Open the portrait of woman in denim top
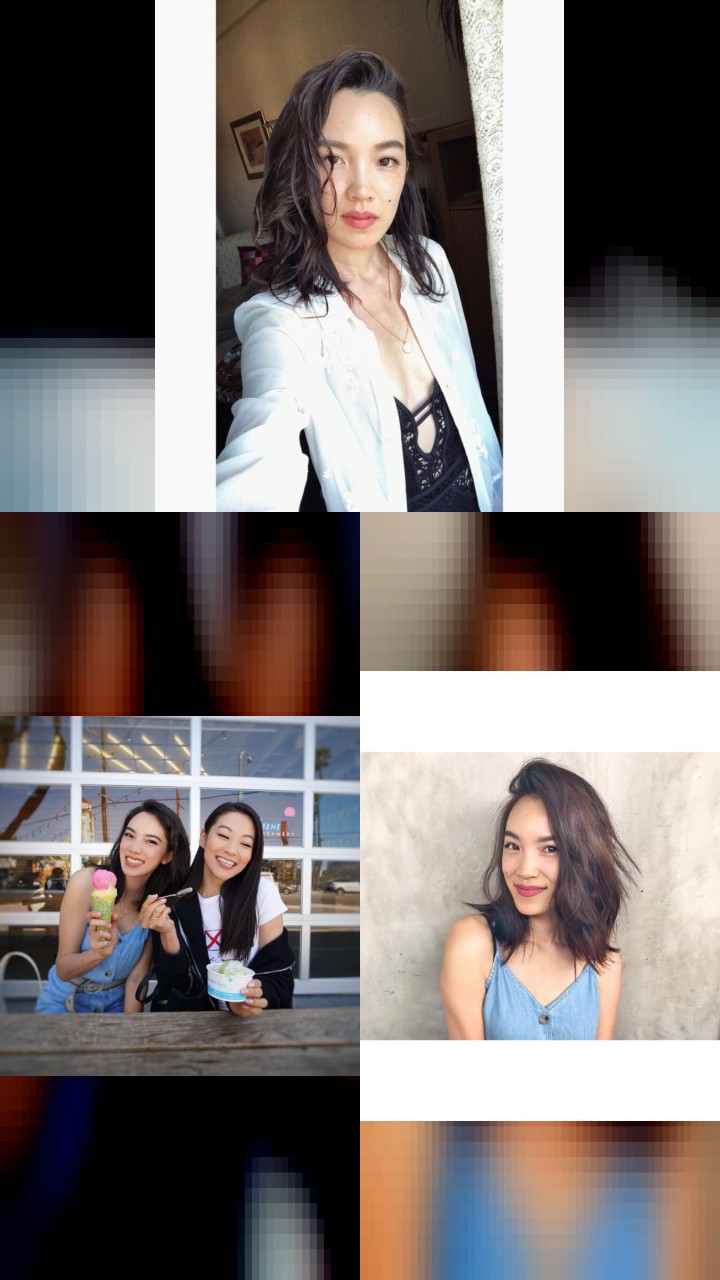The image size is (720, 1280). pos(540,896)
